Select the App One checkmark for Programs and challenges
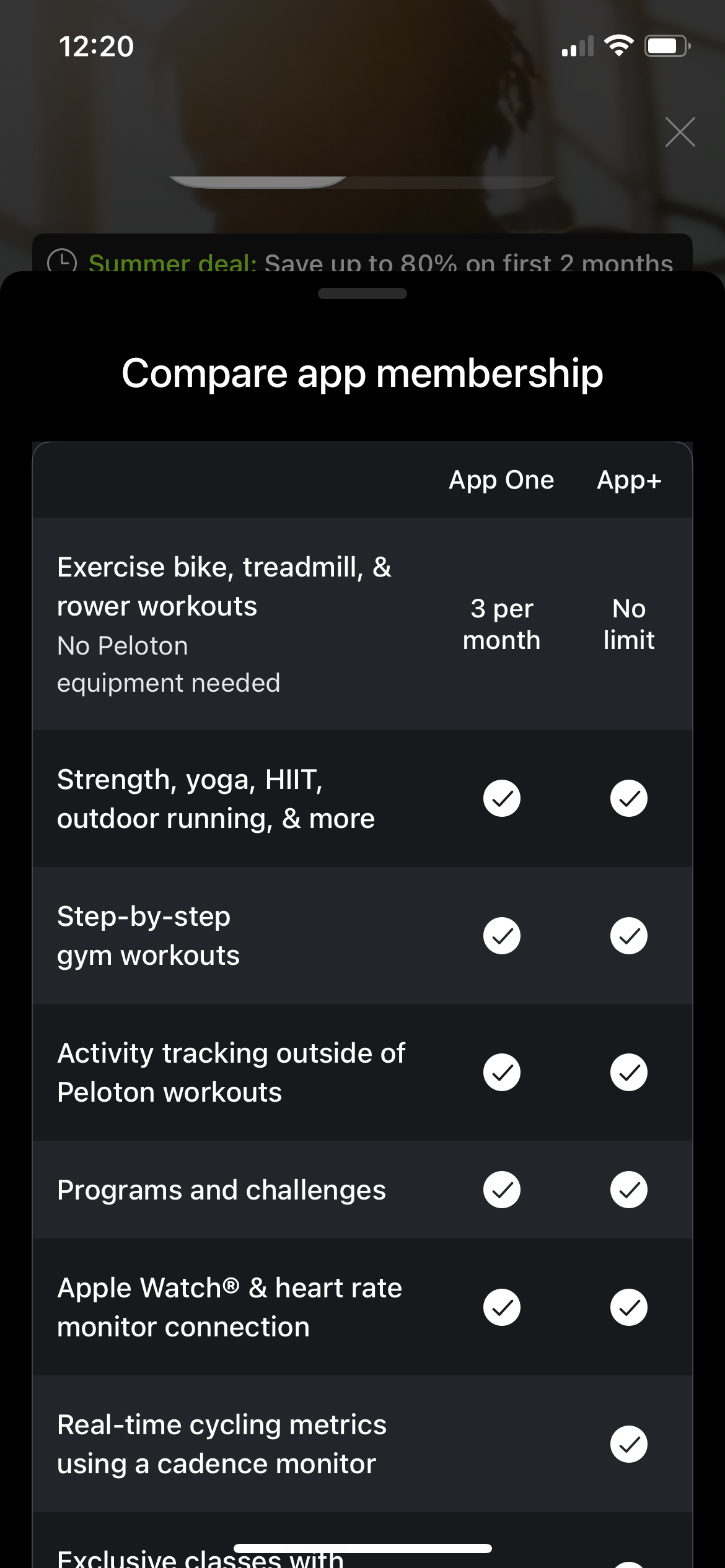This screenshot has width=725, height=1568. [501, 1189]
